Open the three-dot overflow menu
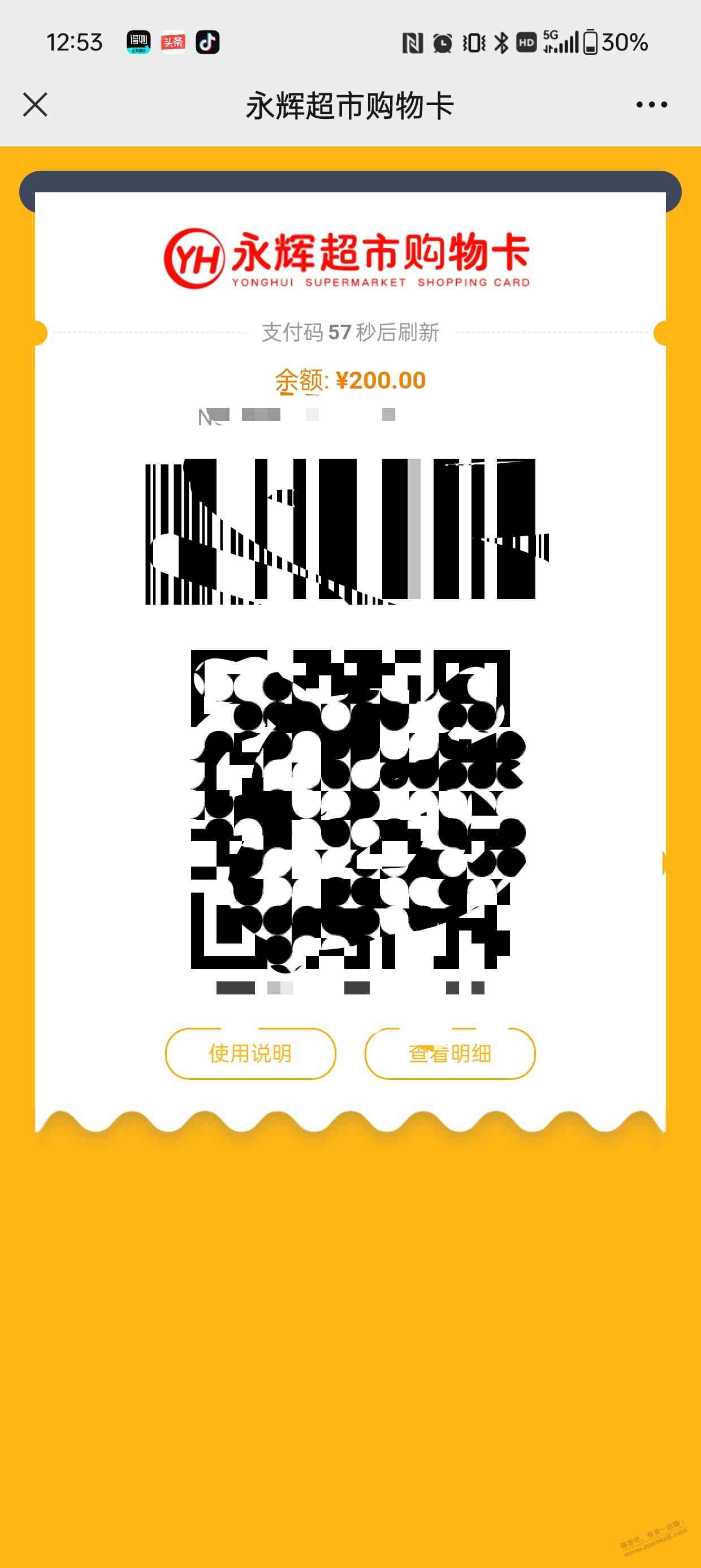Screen dimensions: 701x1568 [x=651, y=105]
